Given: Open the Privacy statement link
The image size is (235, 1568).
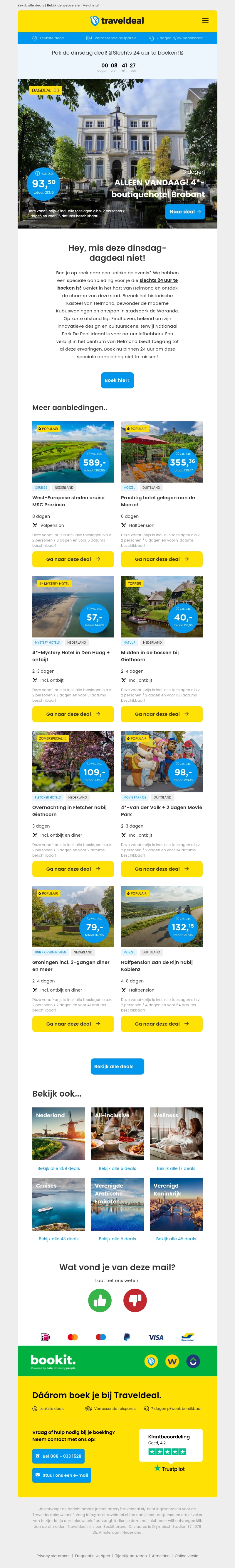Looking at the screenshot, I should coord(53,1555).
